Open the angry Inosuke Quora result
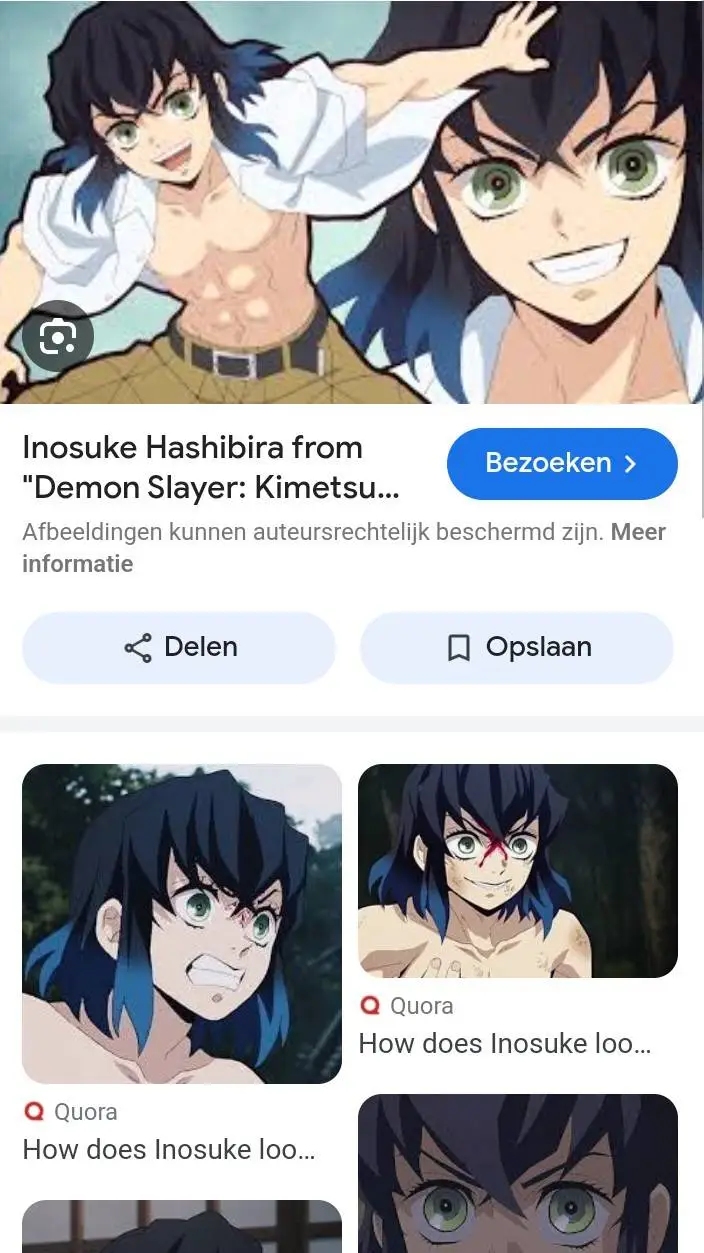Screen dimensions: 704x1253 pyautogui.click(x=181, y=923)
